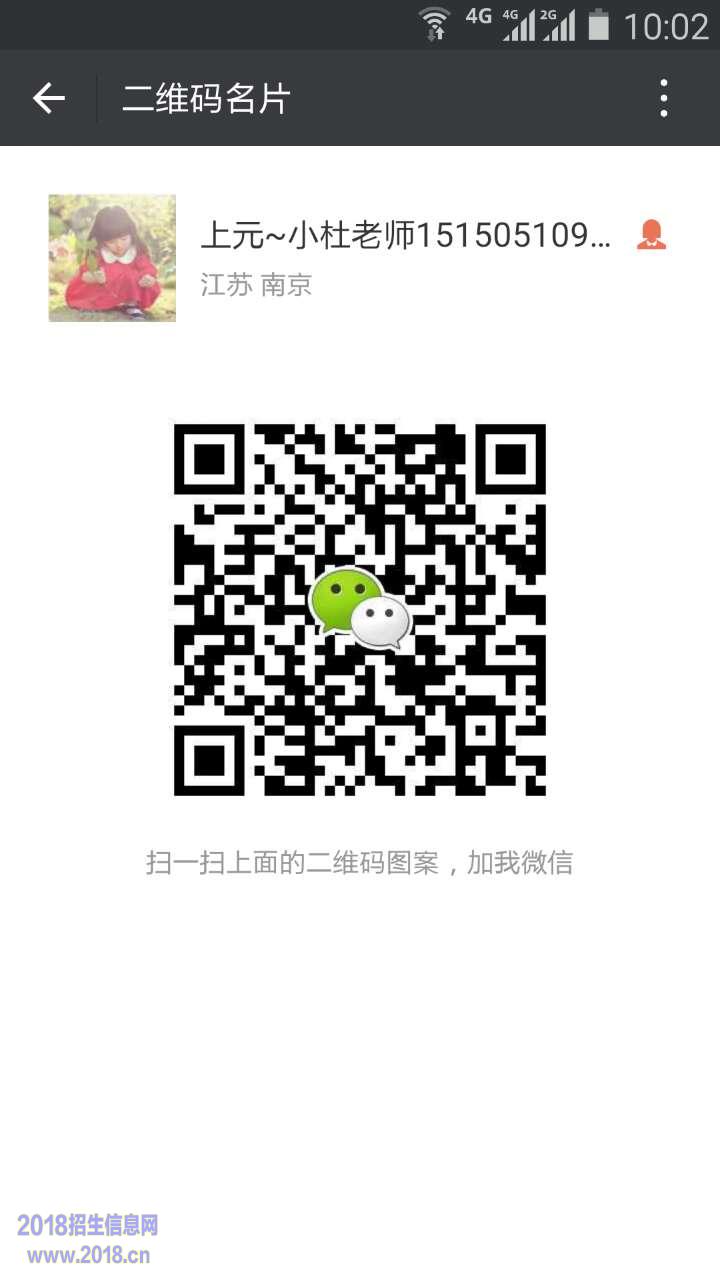The image size is (720, 1280).
Task: Open the three-dot overflow menu
Action: 663,98
